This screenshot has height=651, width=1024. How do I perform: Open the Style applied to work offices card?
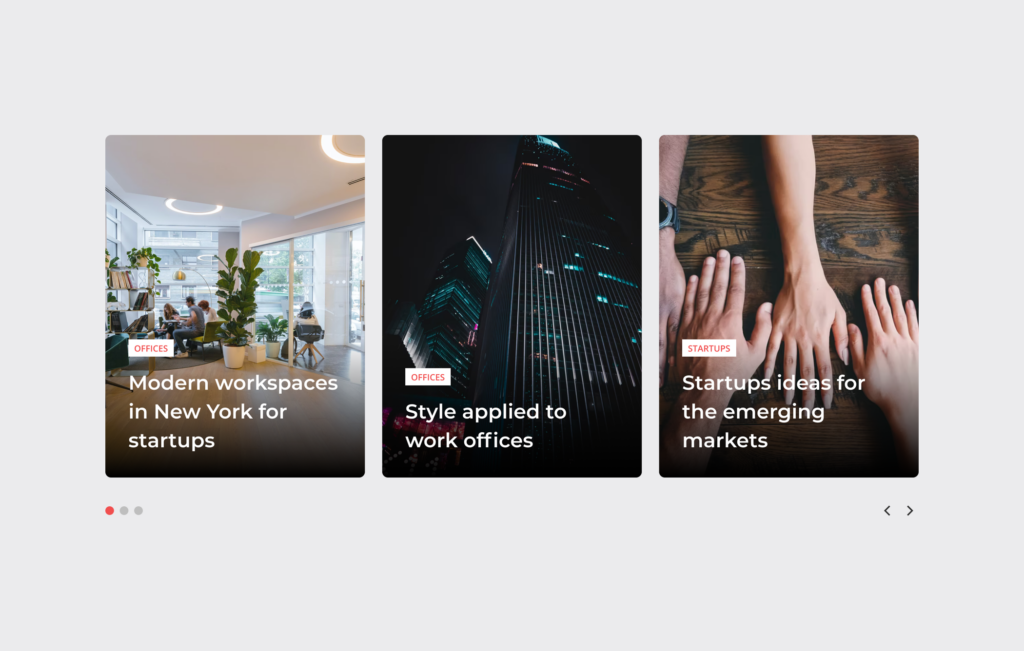486,426
